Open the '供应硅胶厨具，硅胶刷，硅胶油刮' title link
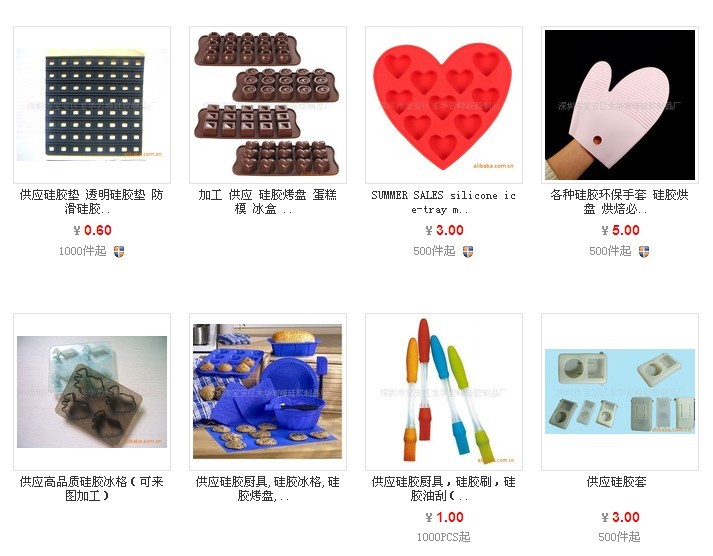This screenshot has width=713, height=556. point(444,488)
